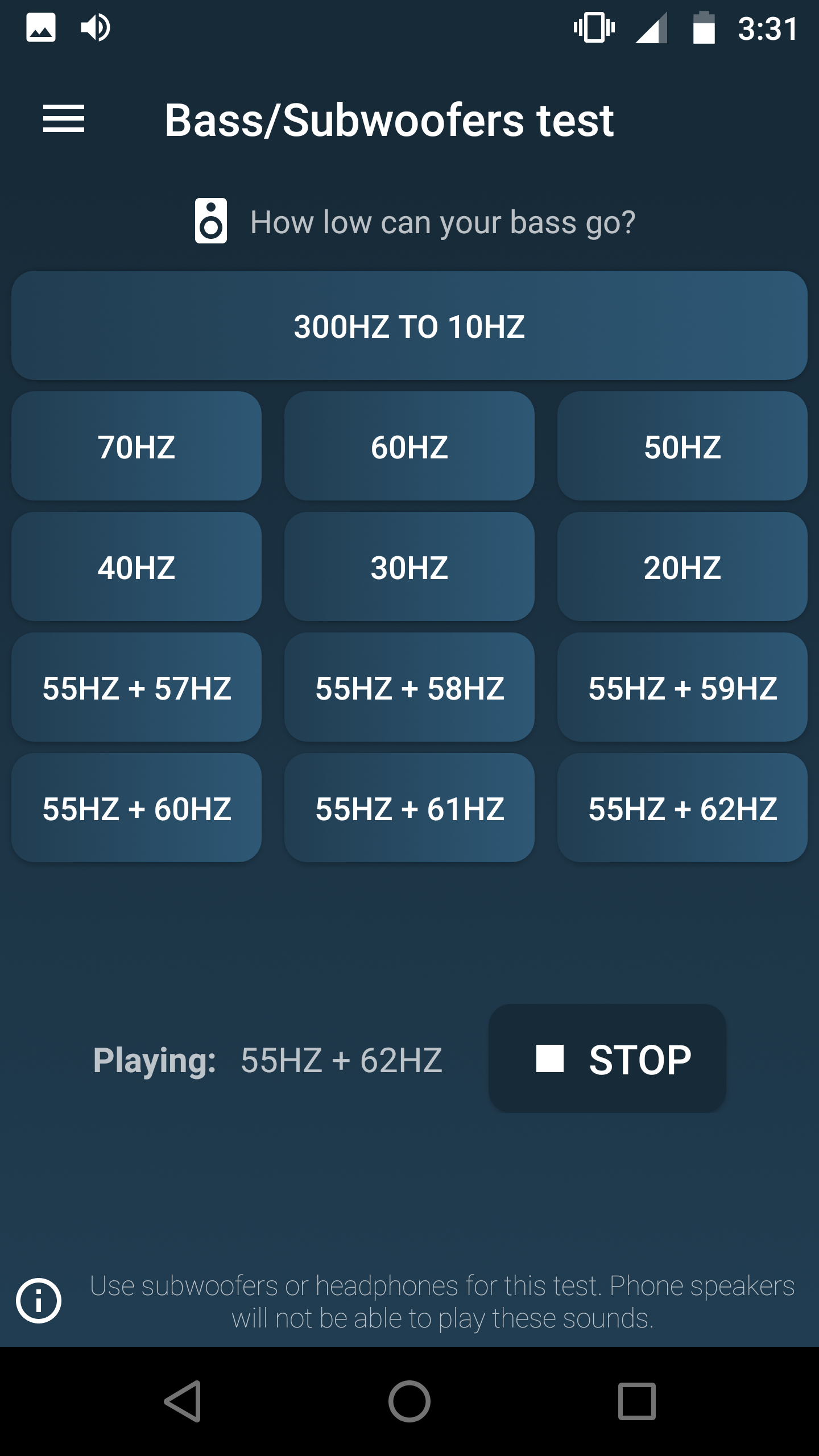This screenshot has height=1456, width=819.
Task: Play the 40HZ tone
Action: (136, 567)
